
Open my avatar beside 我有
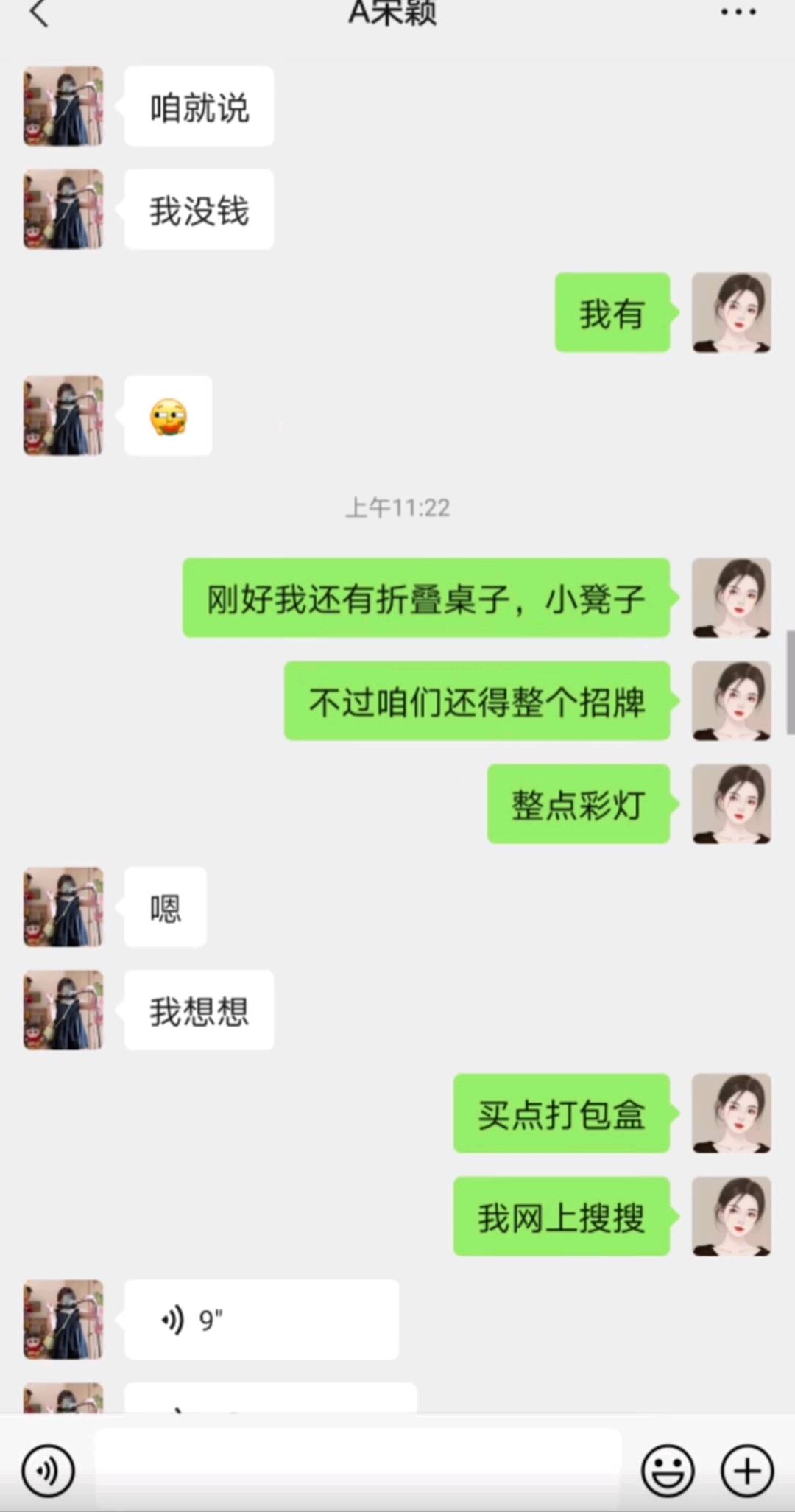[x=732, y=312]
